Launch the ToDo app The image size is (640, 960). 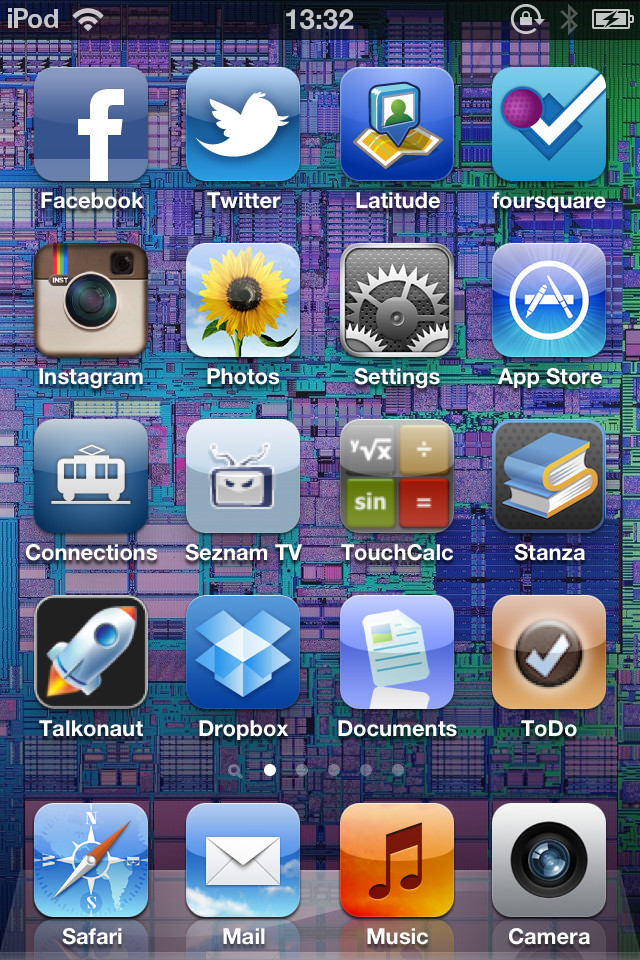549,652
